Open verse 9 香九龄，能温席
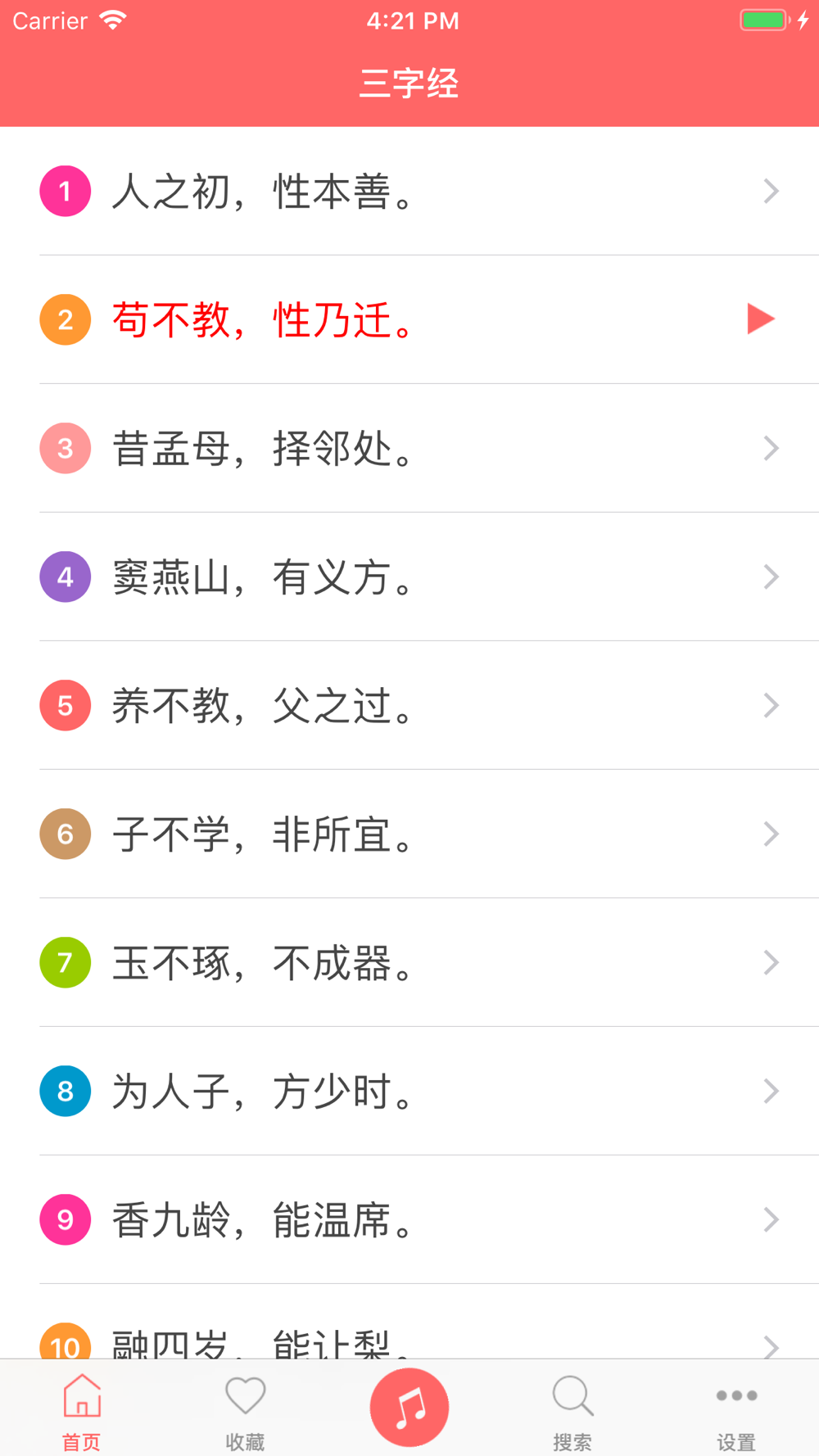The width and height of the screenshot is (819, 1456). pyautogui.click(x=409, y=1219)
